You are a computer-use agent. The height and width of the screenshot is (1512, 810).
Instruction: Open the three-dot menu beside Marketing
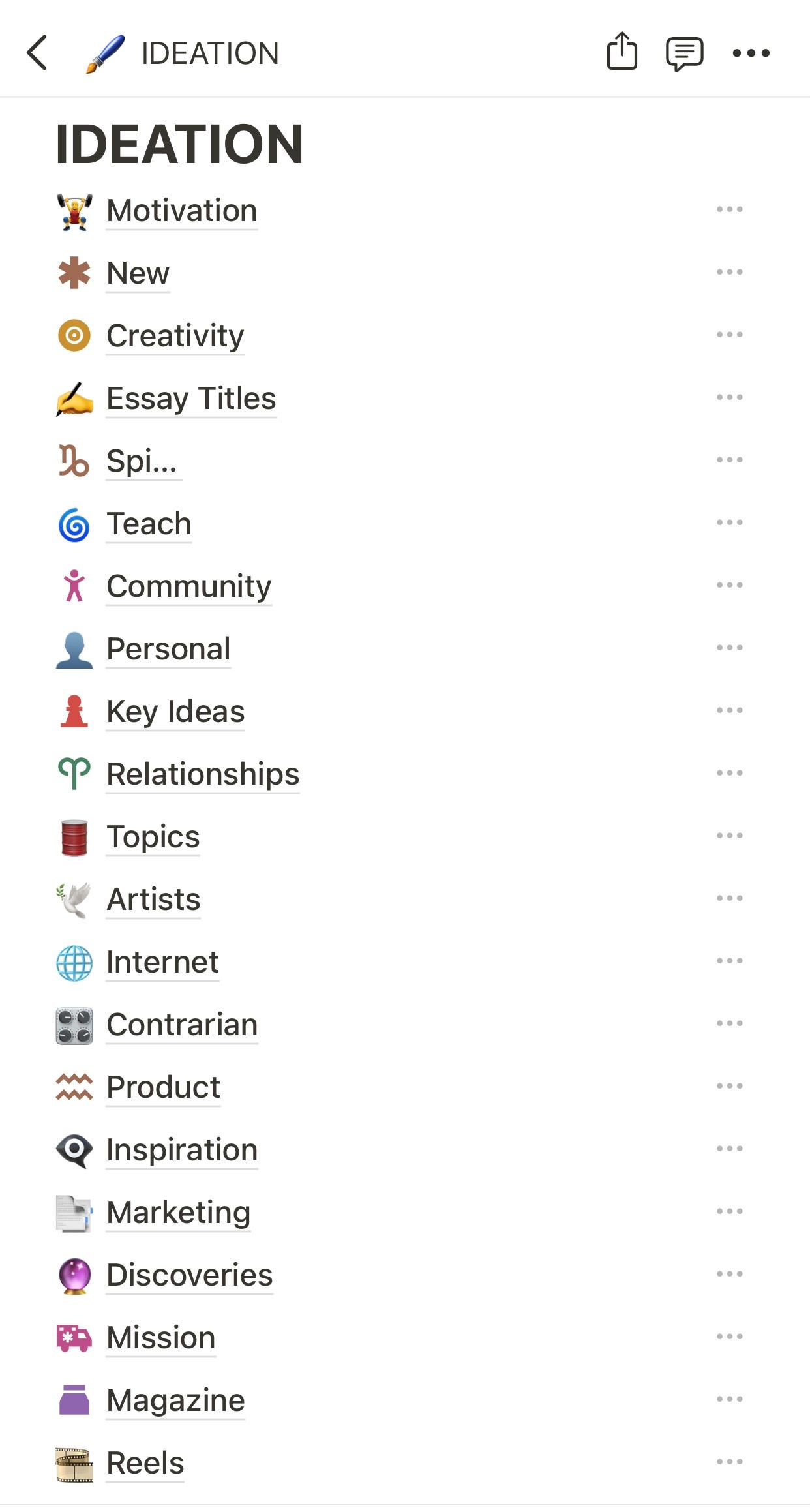click(729, 1211)
